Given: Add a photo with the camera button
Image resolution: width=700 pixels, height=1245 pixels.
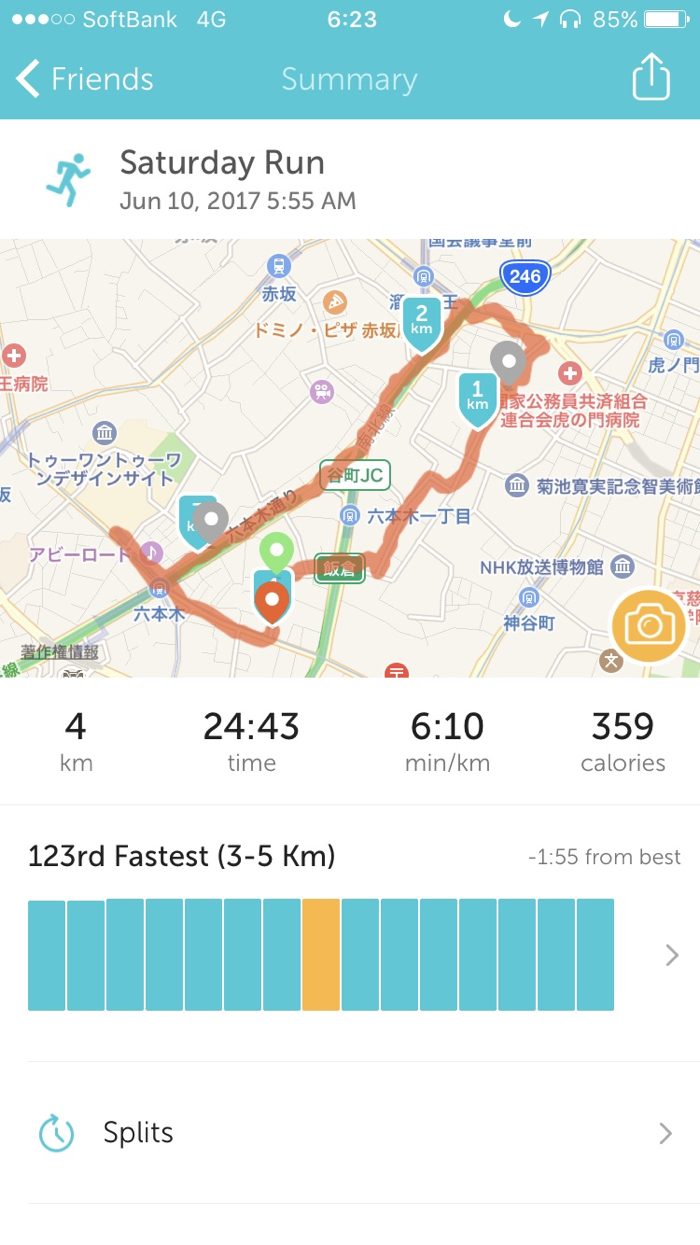Looking at the screenshot, I should click(649, 627).
